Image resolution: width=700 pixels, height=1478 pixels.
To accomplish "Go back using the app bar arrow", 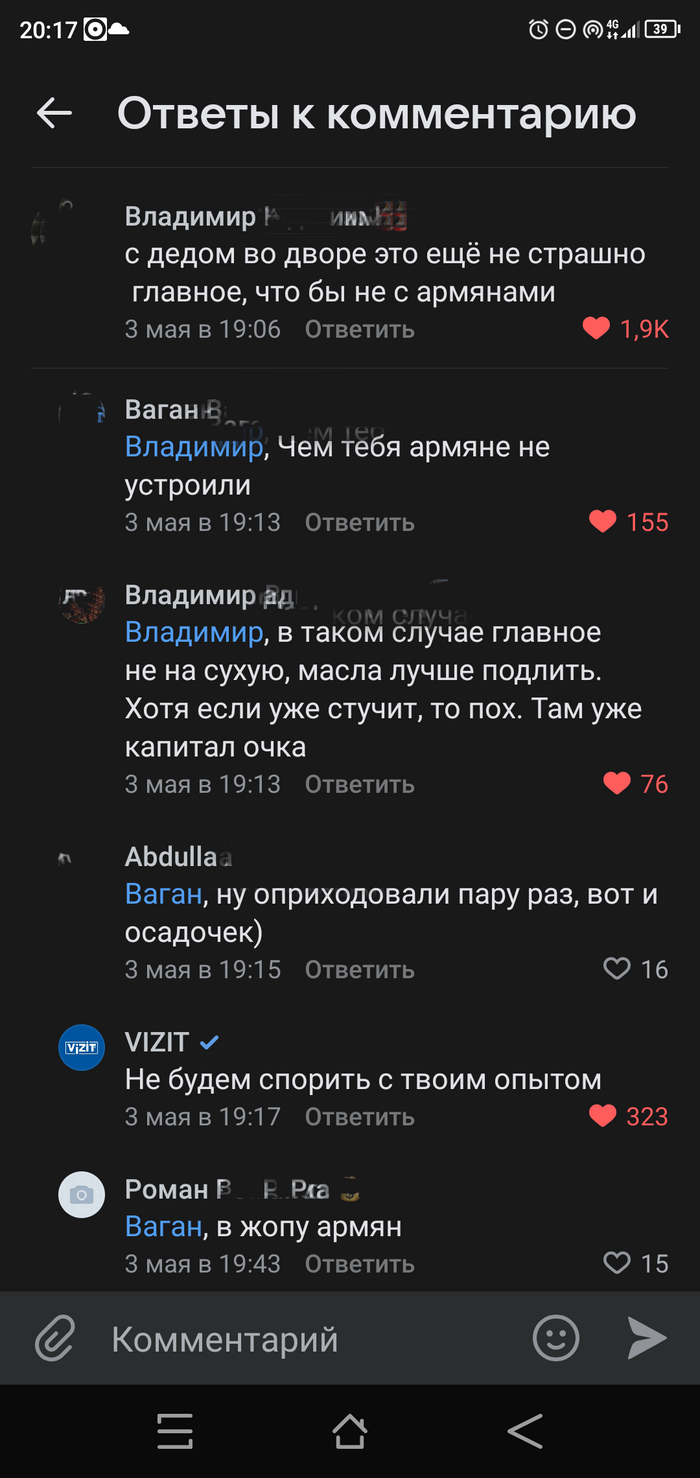I will click(54, 114).
